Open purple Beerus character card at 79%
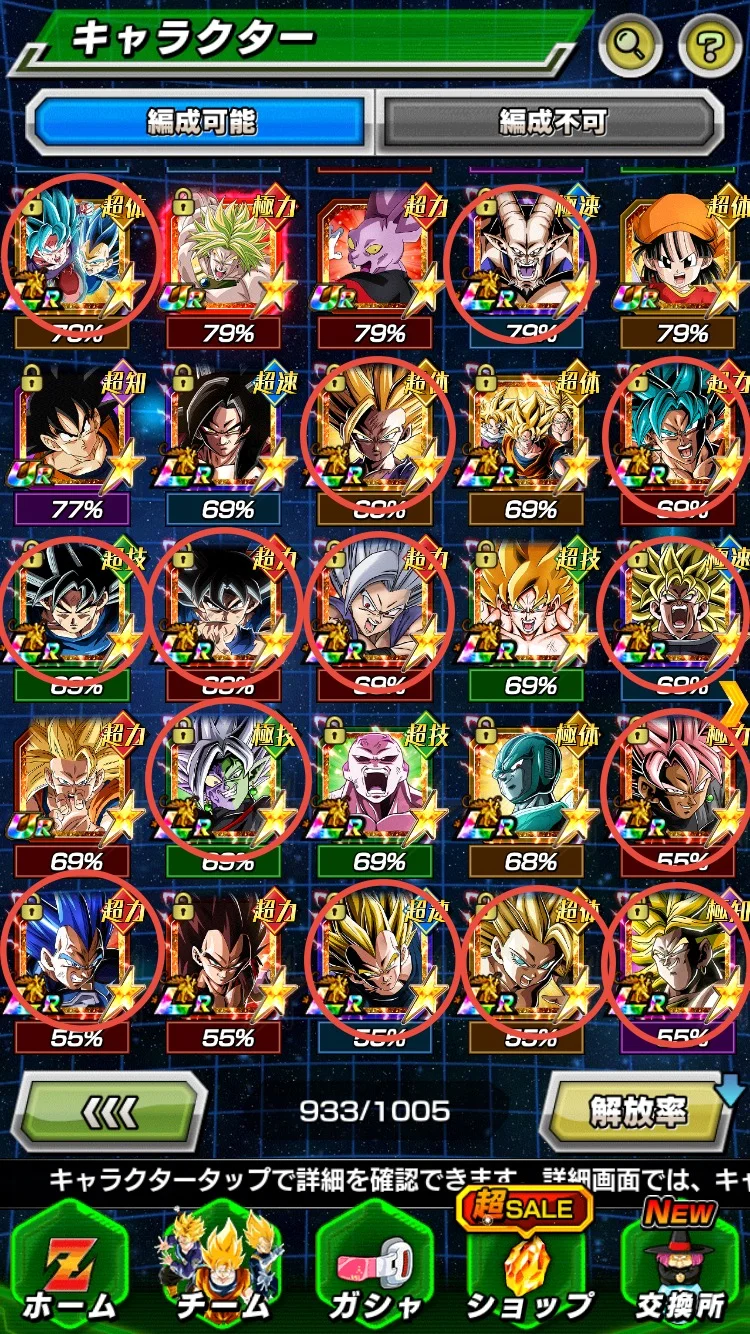The height and width of the screenshot is (1334, 750). pyautogui.click(x=380, y=255)
